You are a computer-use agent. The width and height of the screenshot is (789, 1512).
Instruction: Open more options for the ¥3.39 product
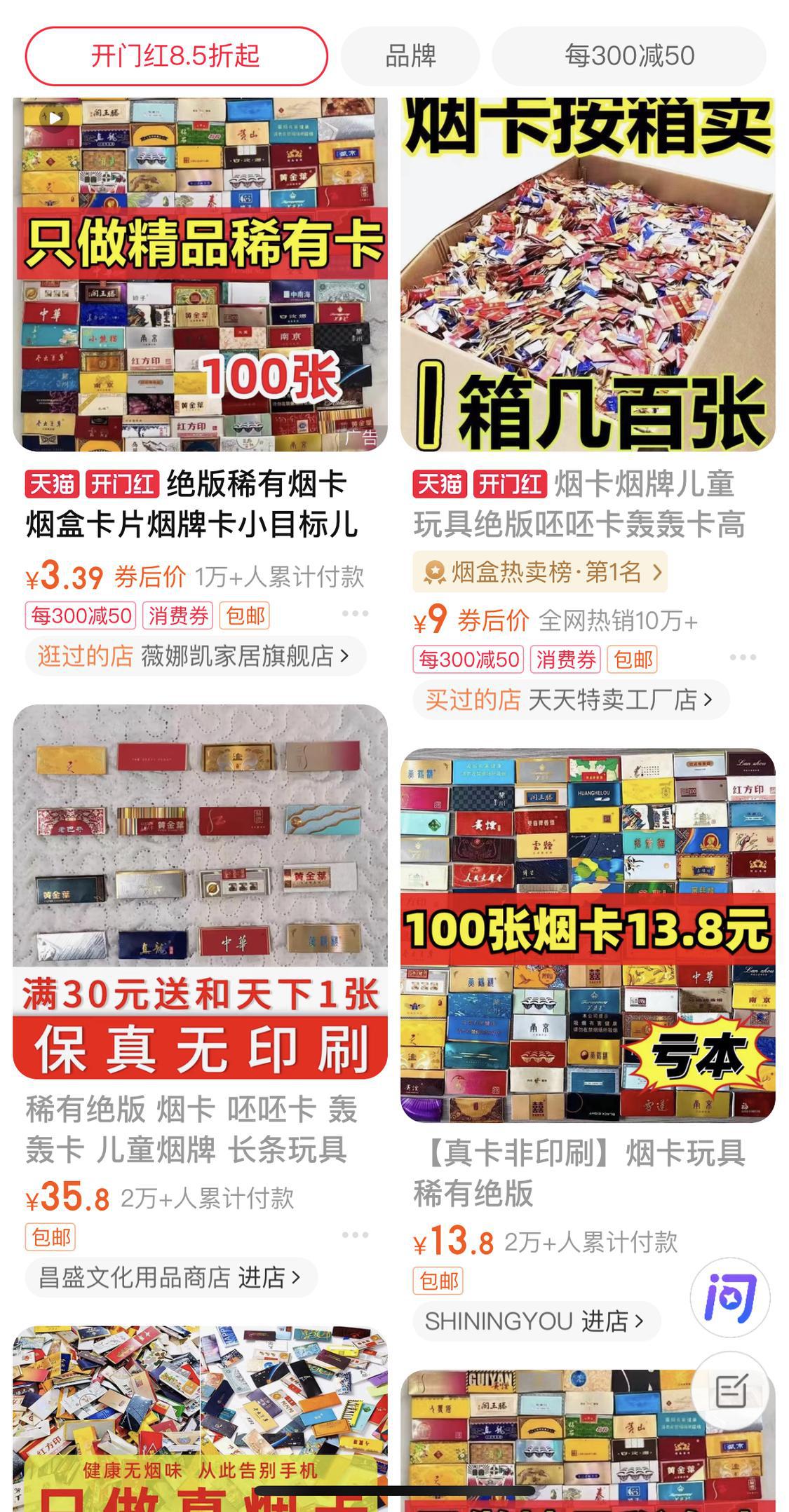(x=355, y=614)
